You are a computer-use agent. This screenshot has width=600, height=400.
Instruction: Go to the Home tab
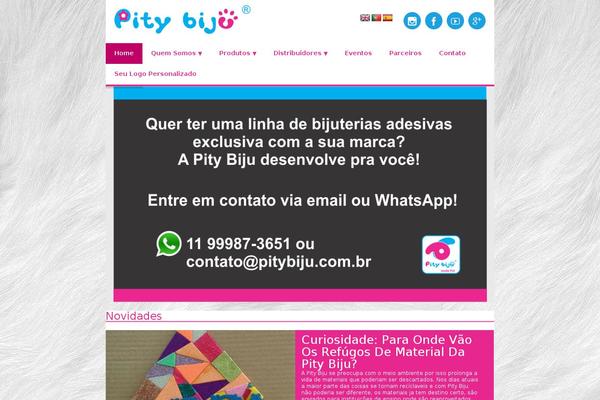(x=124, y=53)
